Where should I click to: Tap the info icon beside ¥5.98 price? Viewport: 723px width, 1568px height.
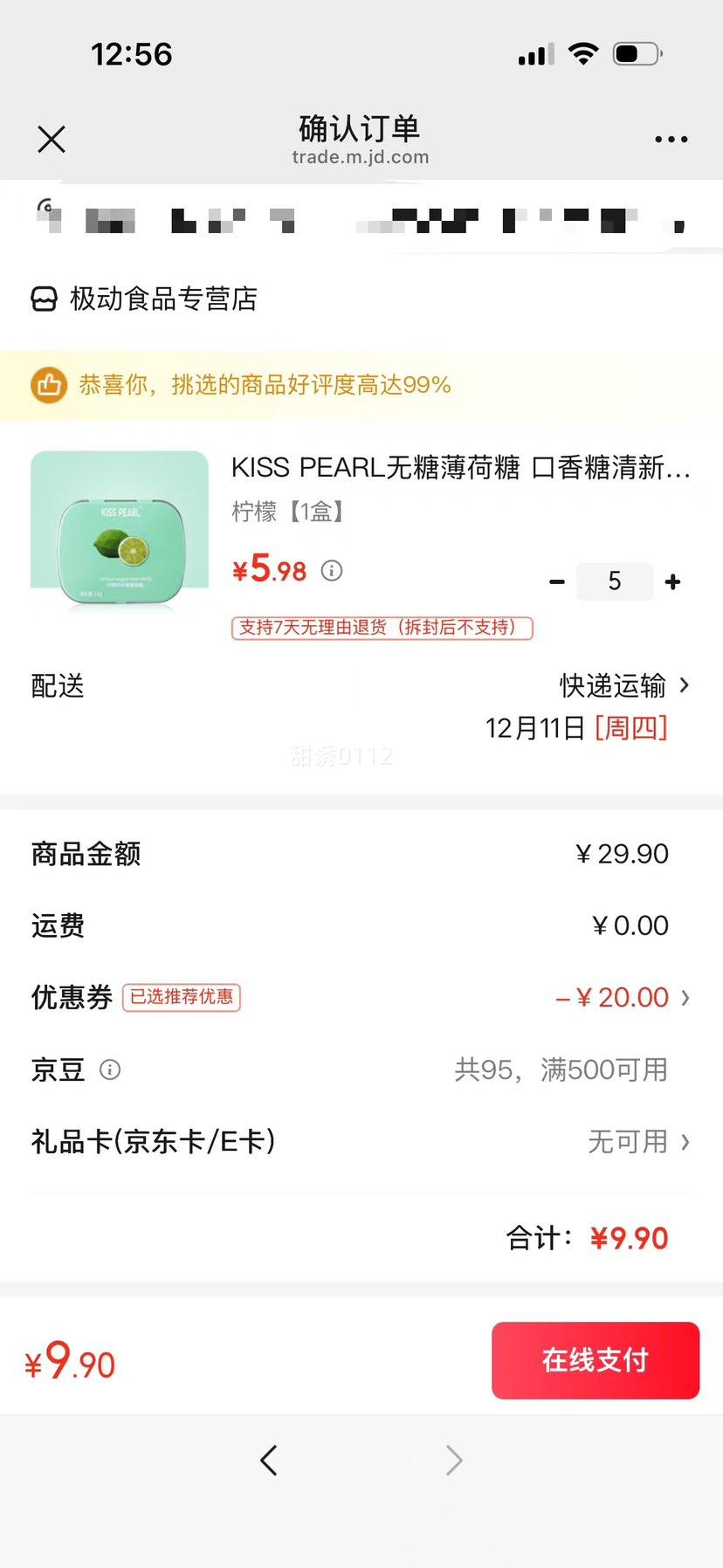pos(330,571)
